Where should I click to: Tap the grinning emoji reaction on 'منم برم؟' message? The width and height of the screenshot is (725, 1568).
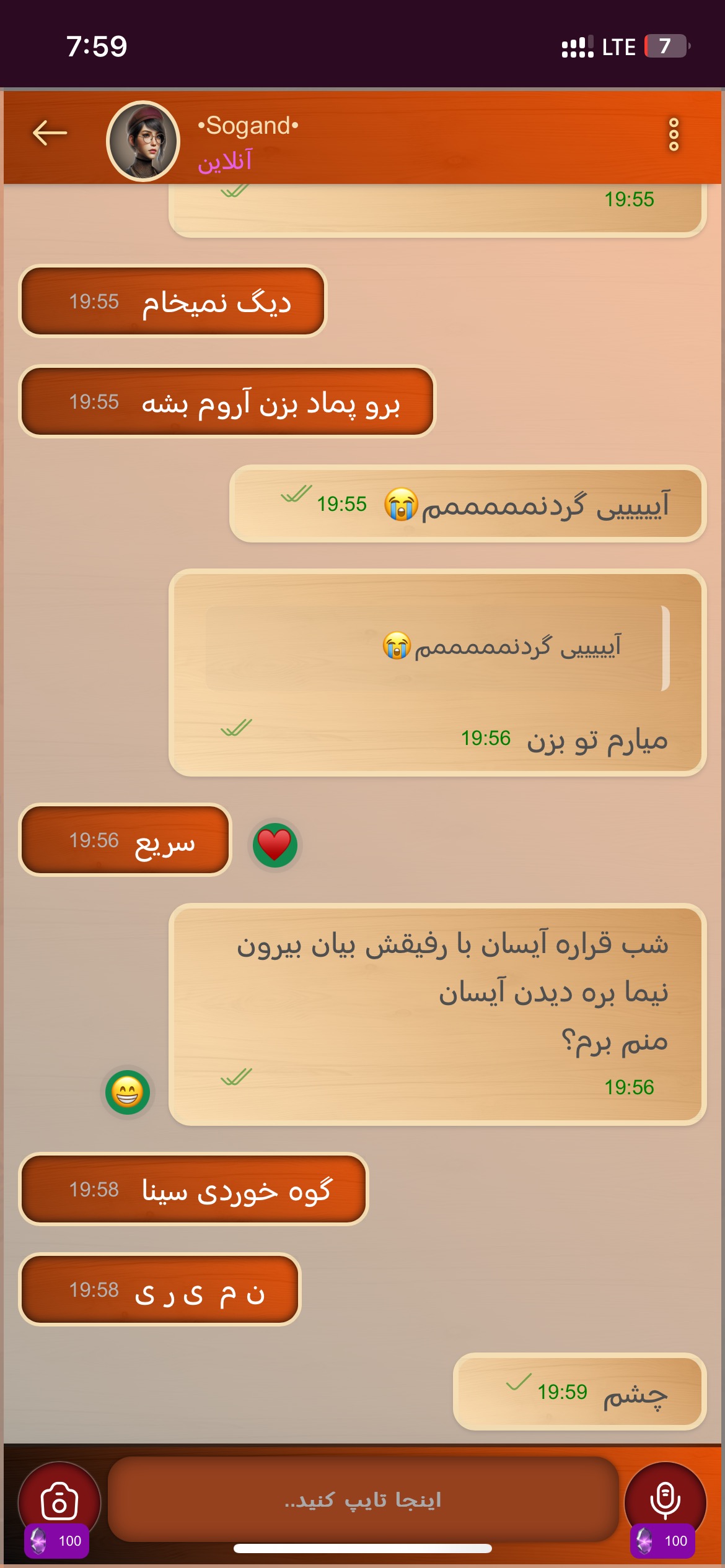pos(128,1092)
